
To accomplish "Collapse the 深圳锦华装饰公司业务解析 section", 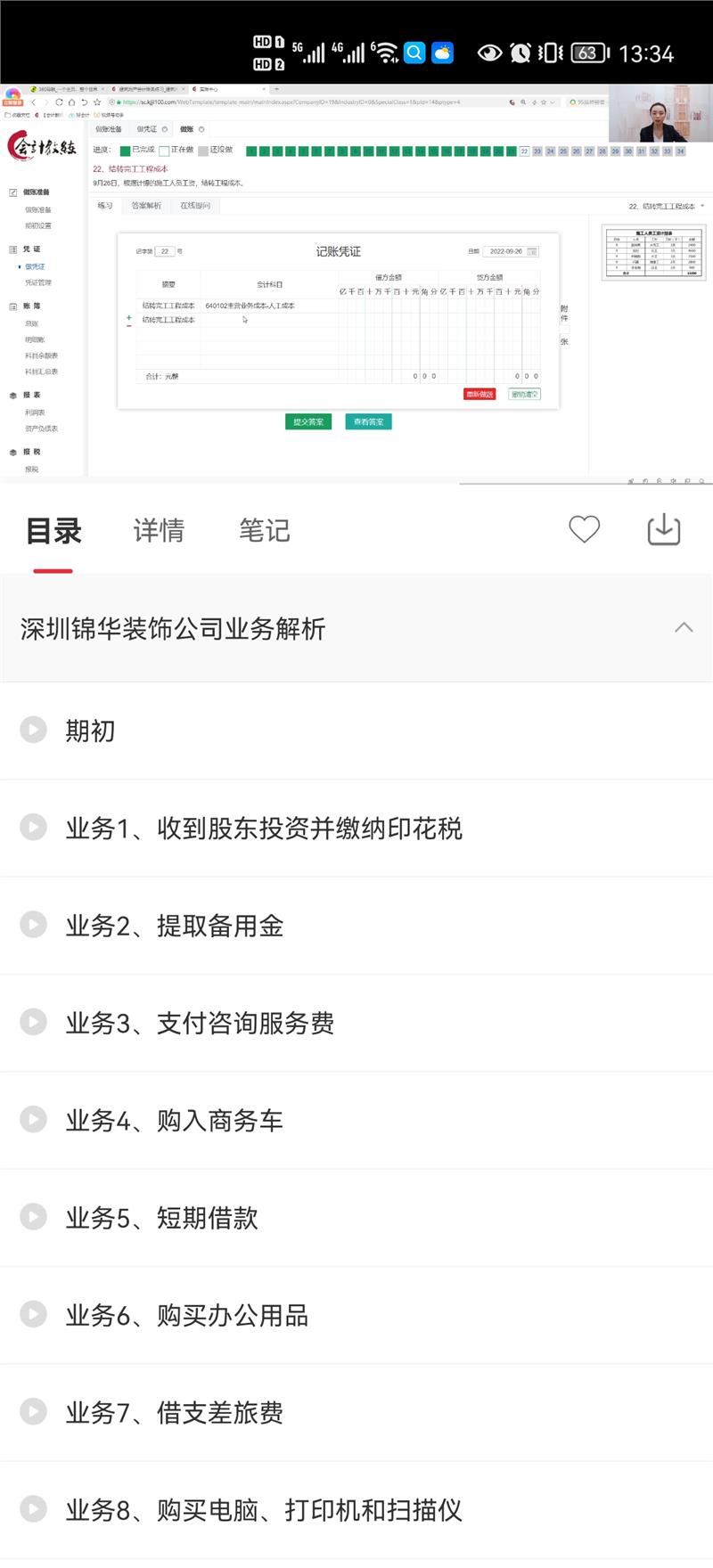I will click(684, 628).
